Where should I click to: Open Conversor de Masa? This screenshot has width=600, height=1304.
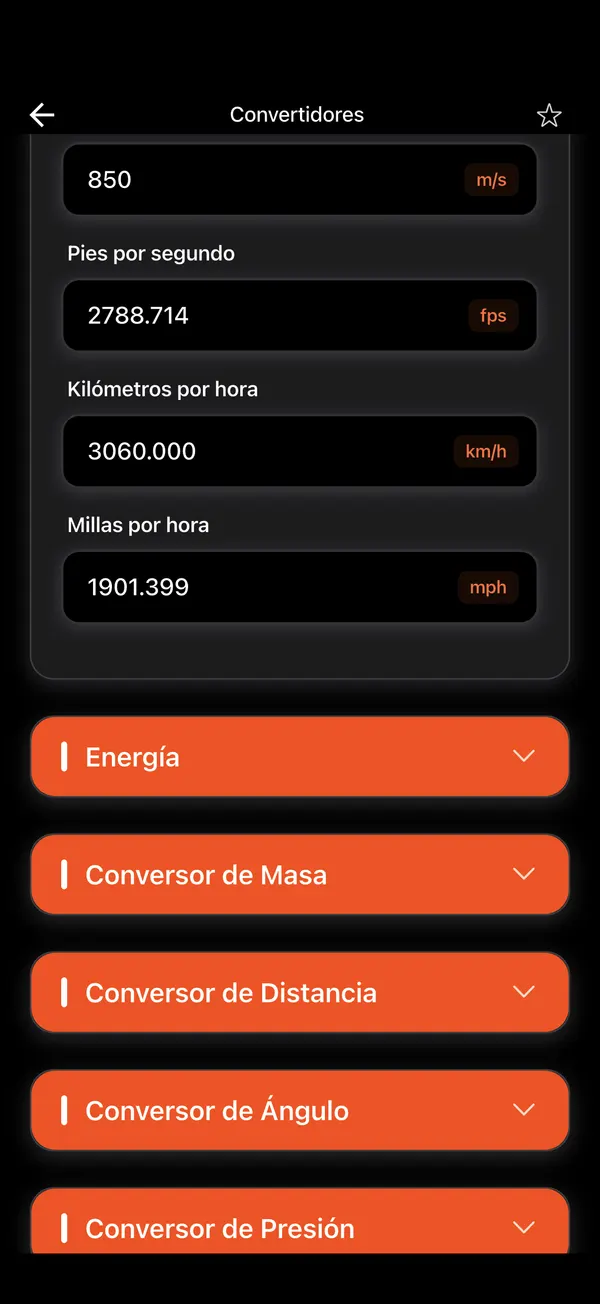pyautogui.click(x=300, y=875)
